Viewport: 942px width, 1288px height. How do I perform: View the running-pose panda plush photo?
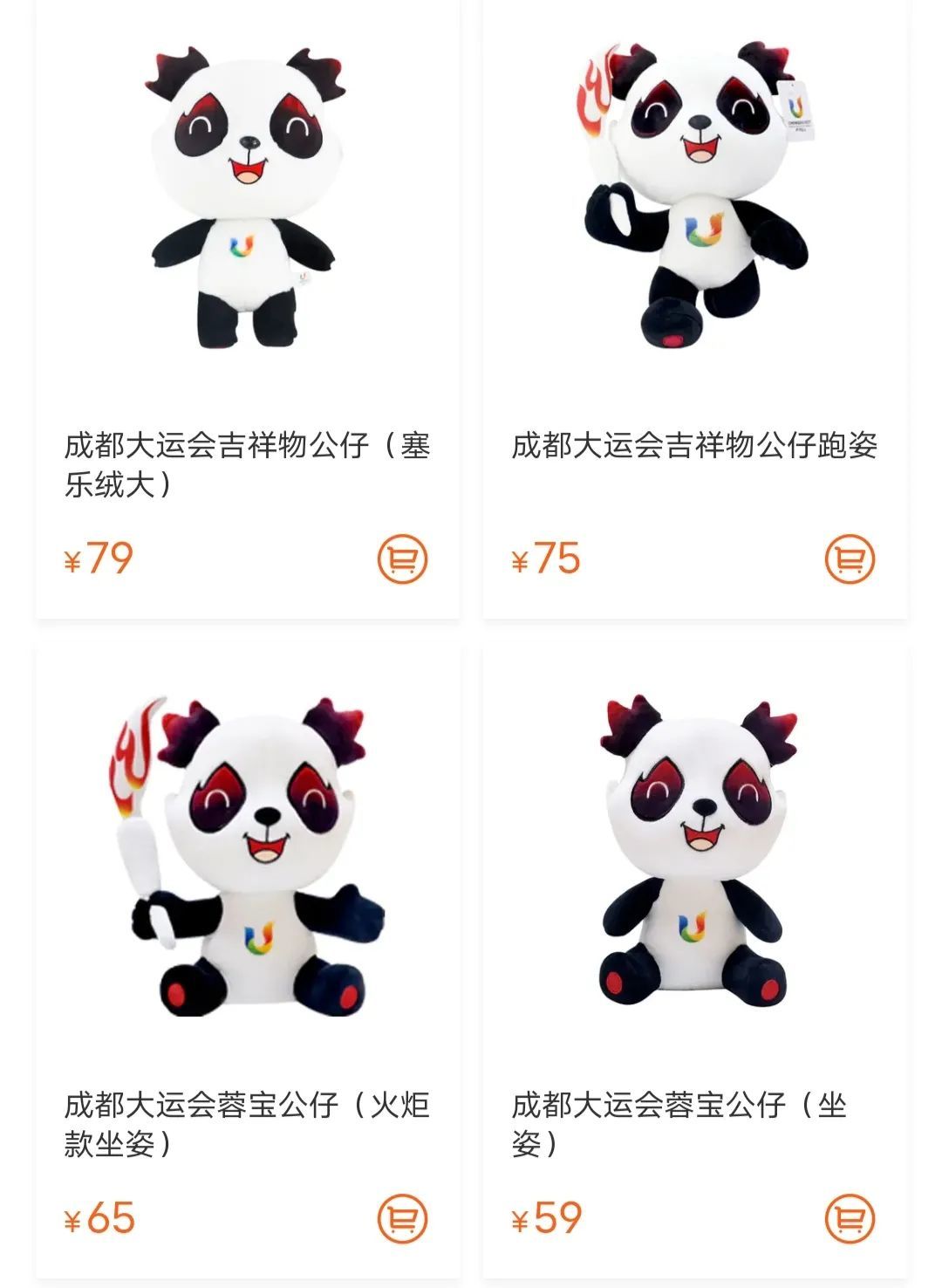tap(698, 192)
